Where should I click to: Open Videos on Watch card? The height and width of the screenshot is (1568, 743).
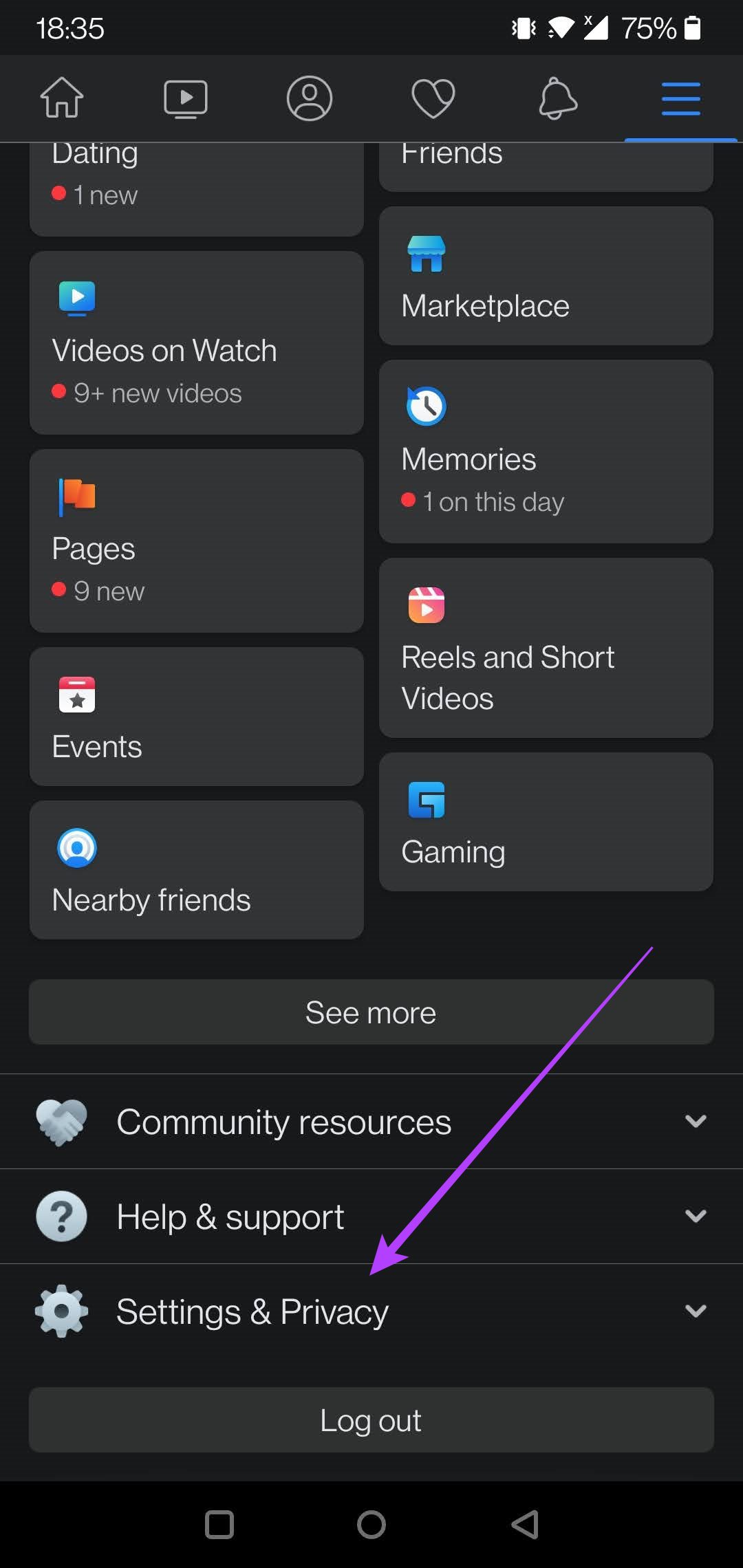197,342
